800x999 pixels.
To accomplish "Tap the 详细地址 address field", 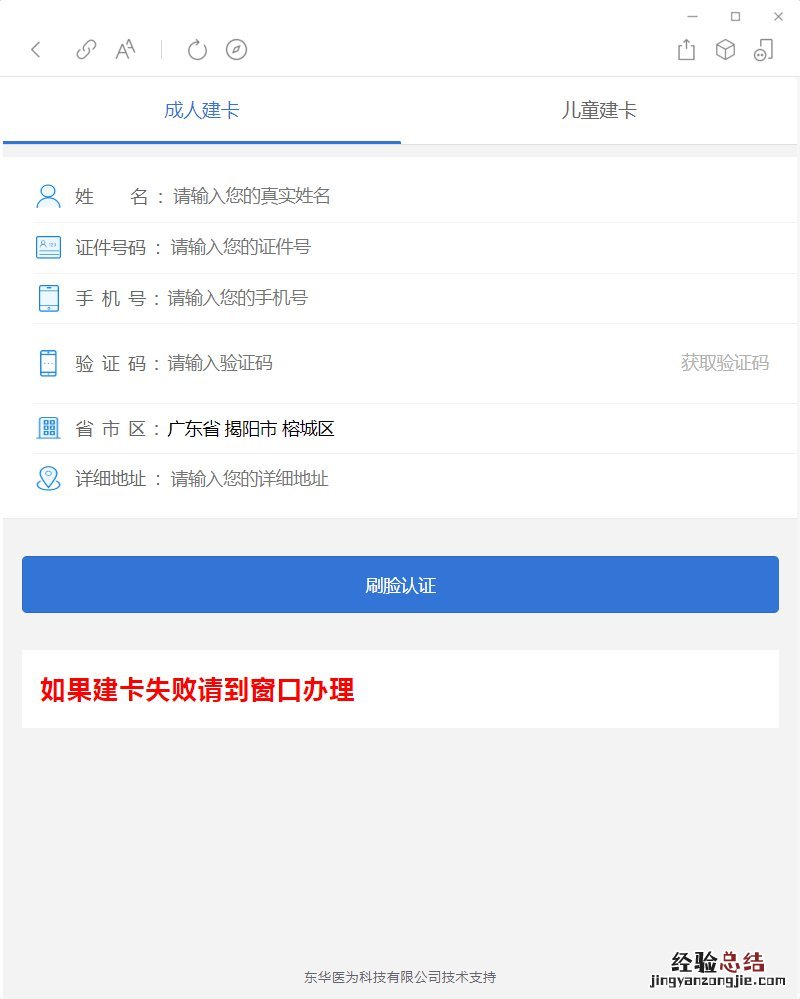I will click(400, 479).
